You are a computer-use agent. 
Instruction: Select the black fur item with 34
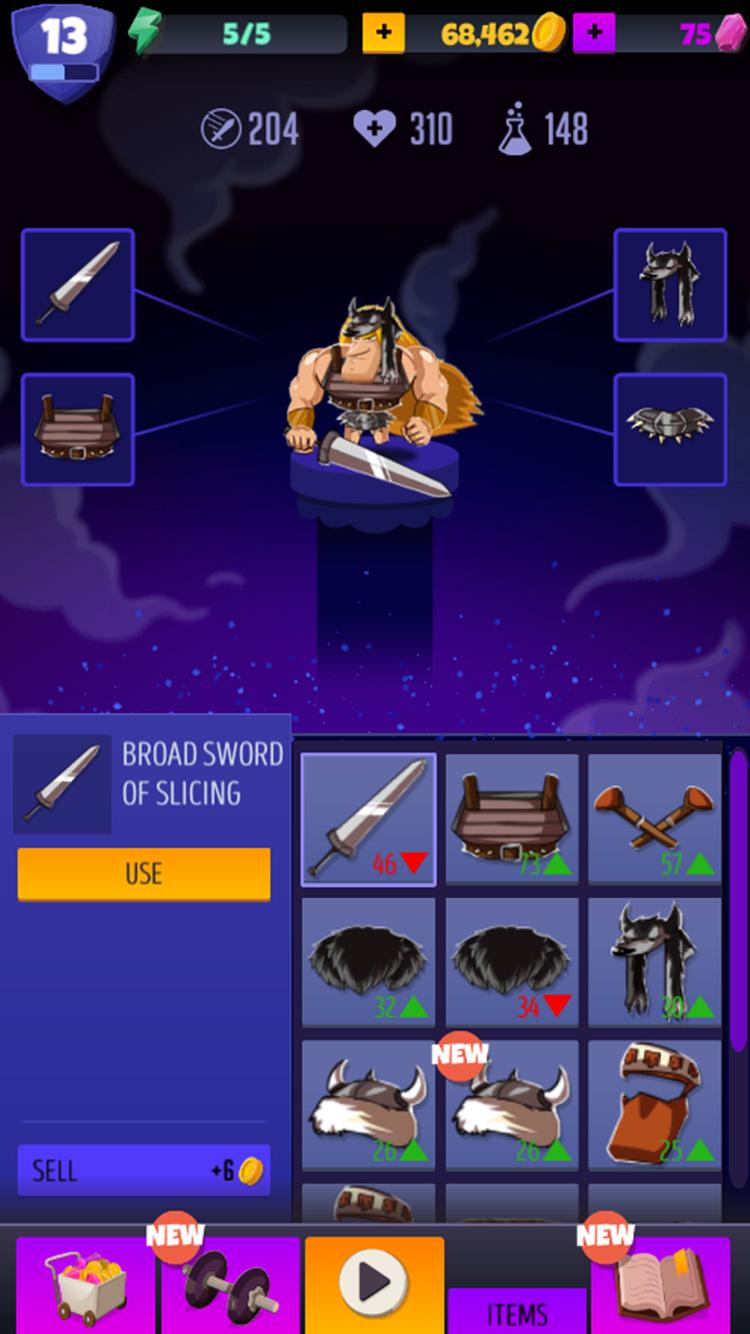(x=512, y=961)
